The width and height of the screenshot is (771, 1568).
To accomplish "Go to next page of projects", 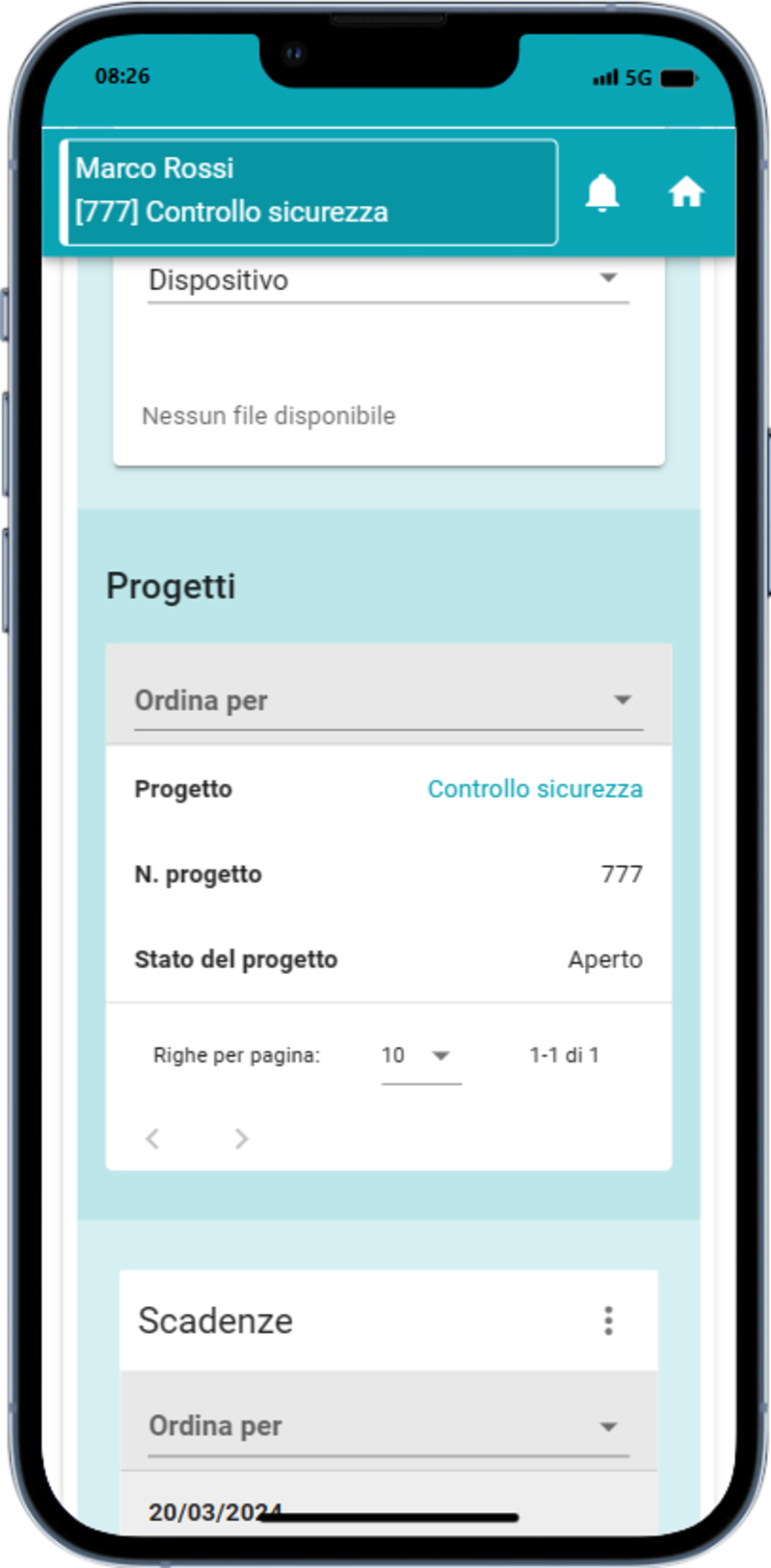I will 241,1138.
